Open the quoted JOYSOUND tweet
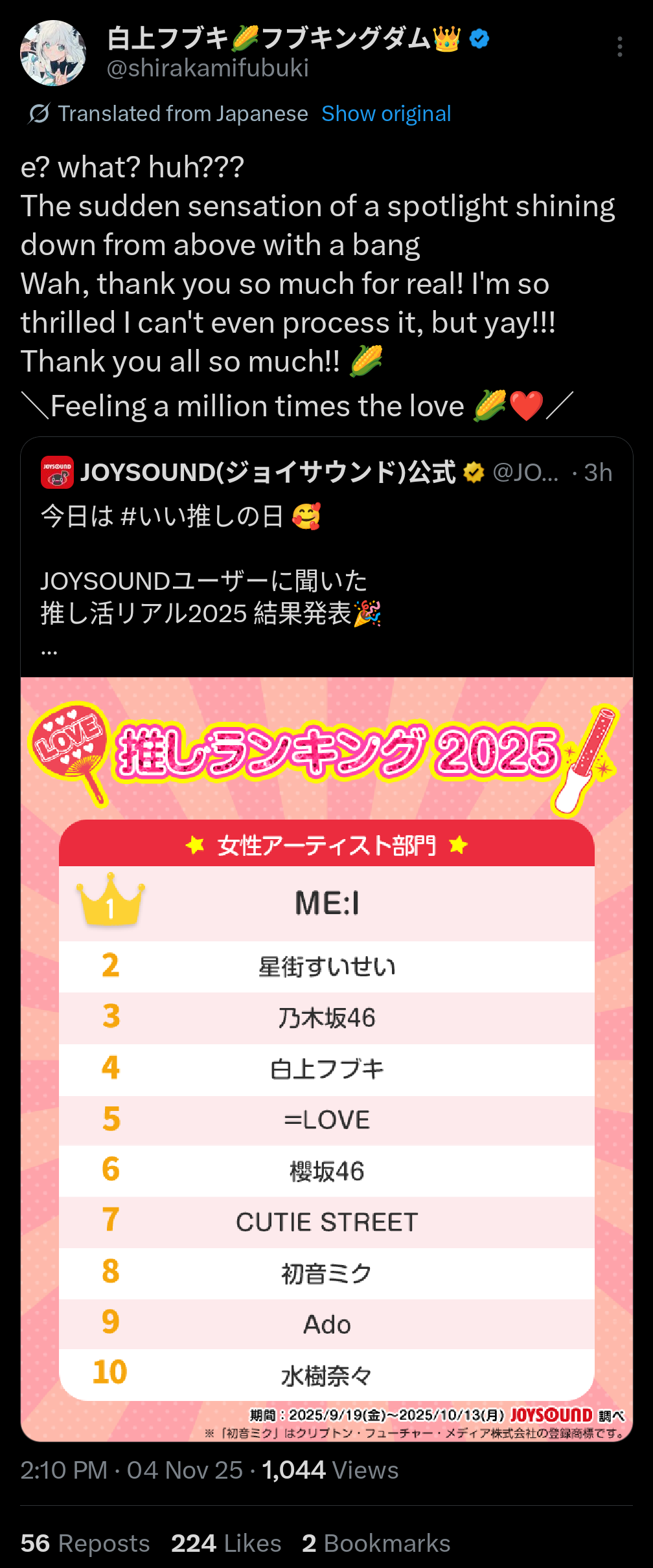 pos(326,557)
